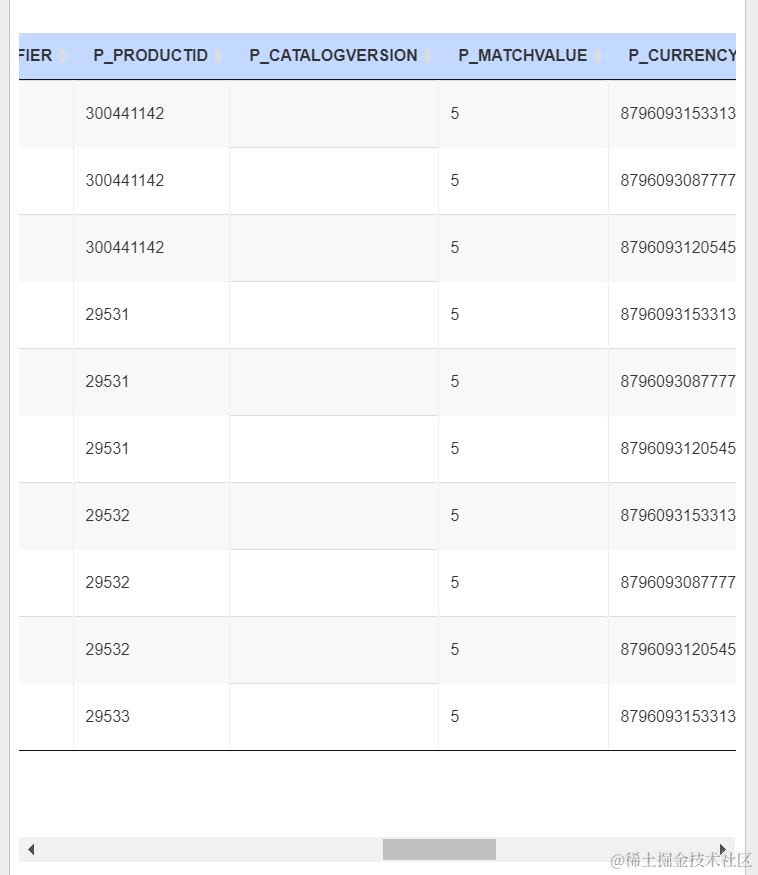
Task: Sort the table by P_CATALOGVERSION
Action: point(333,56)
